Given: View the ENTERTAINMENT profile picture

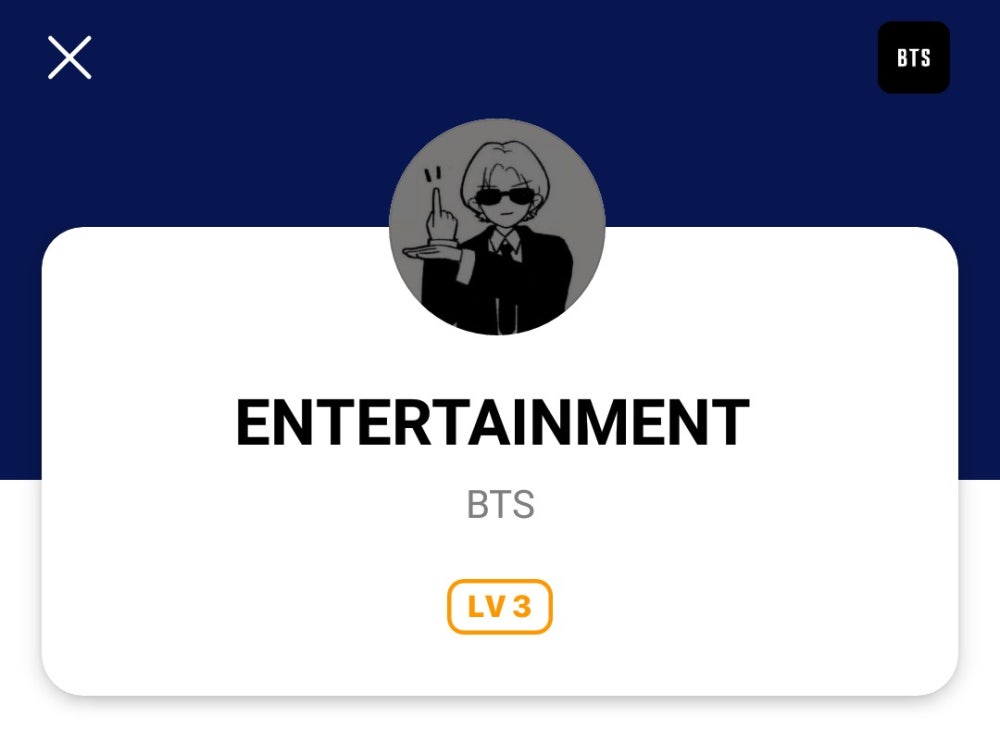Looking at the screenshot, I should coord(497,227).
